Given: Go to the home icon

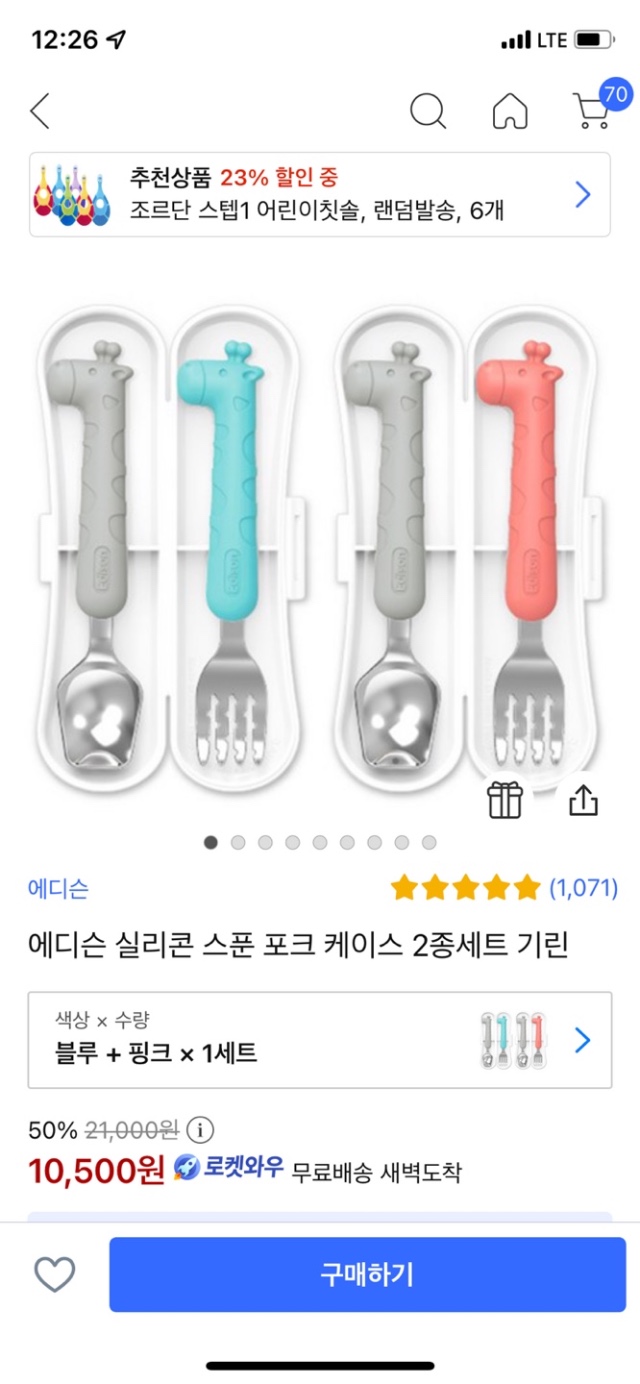Looking at the screenshot, I should (510, 111).
